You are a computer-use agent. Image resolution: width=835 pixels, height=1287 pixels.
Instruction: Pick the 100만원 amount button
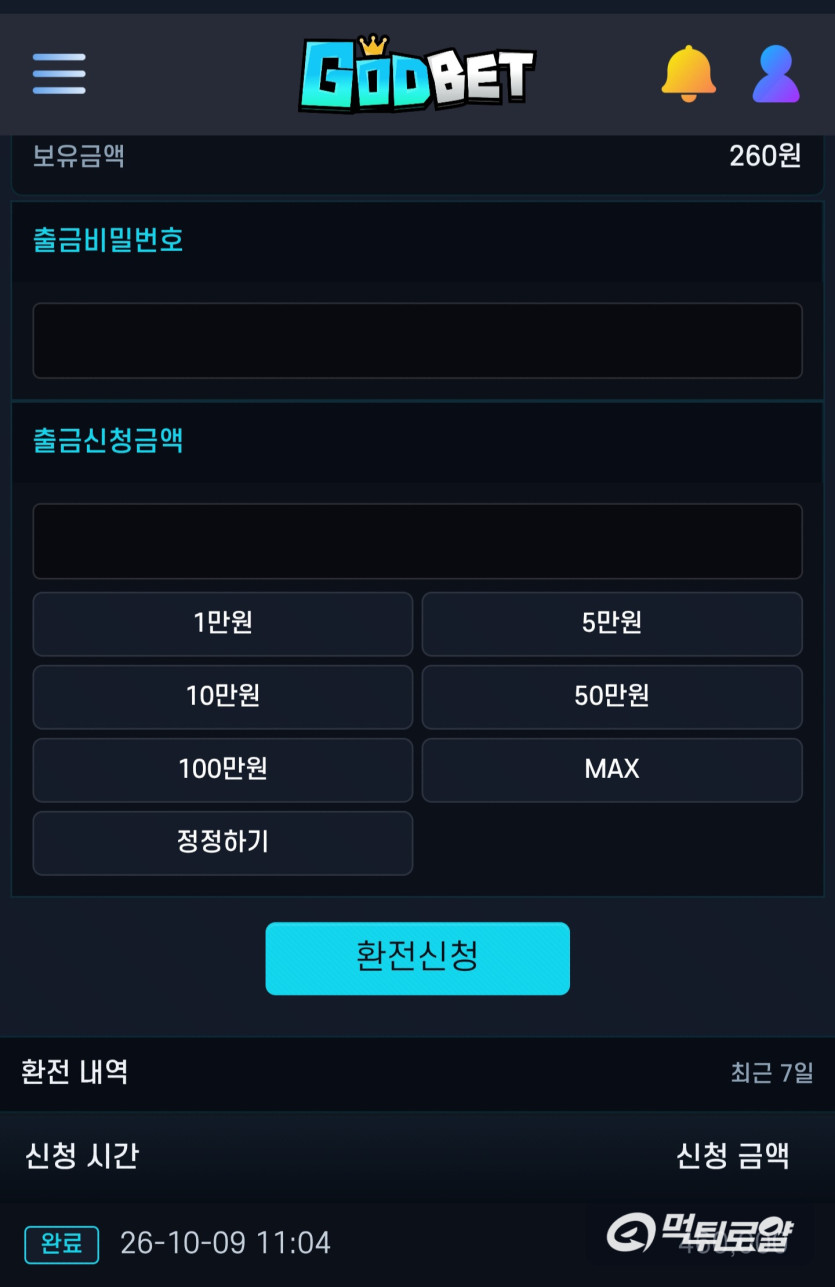223,769
